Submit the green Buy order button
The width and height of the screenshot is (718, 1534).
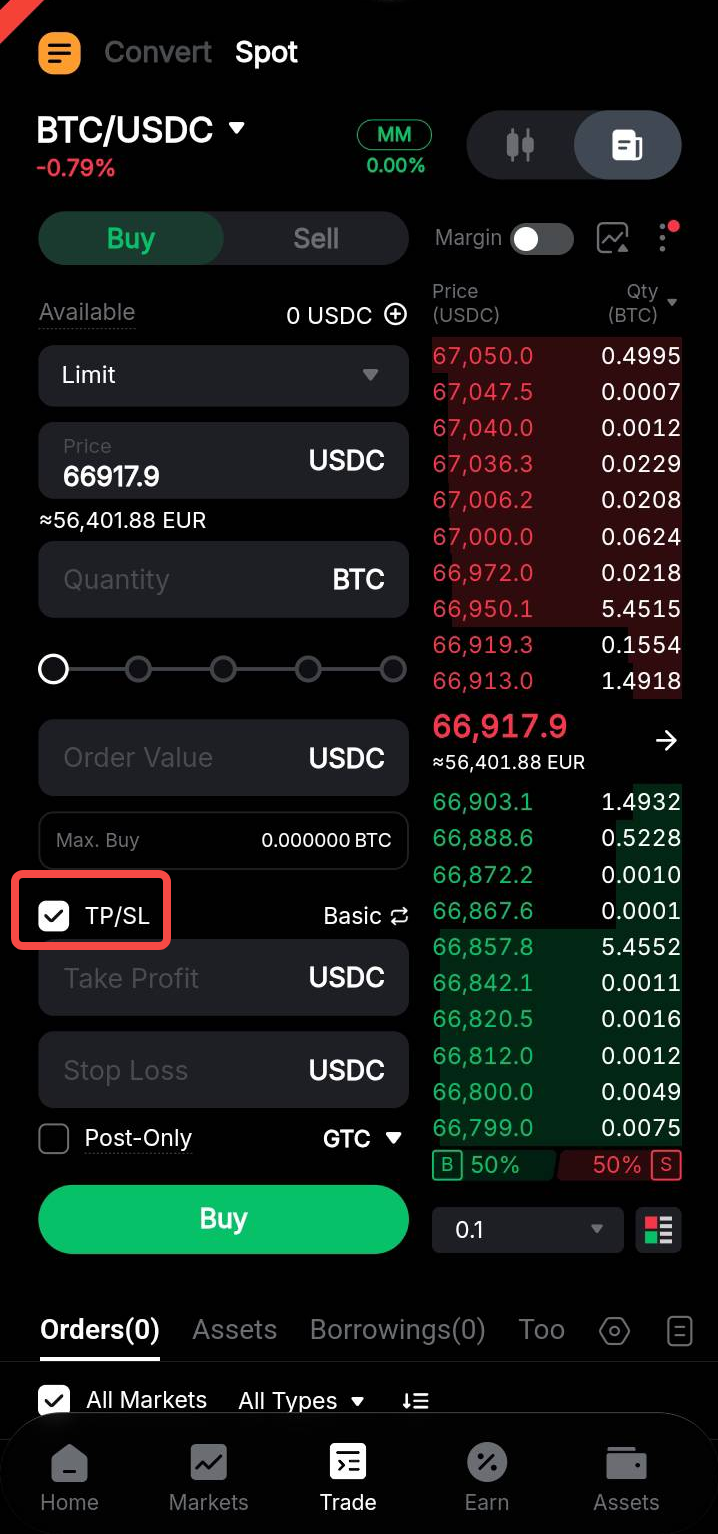(x=223, y=1219)
